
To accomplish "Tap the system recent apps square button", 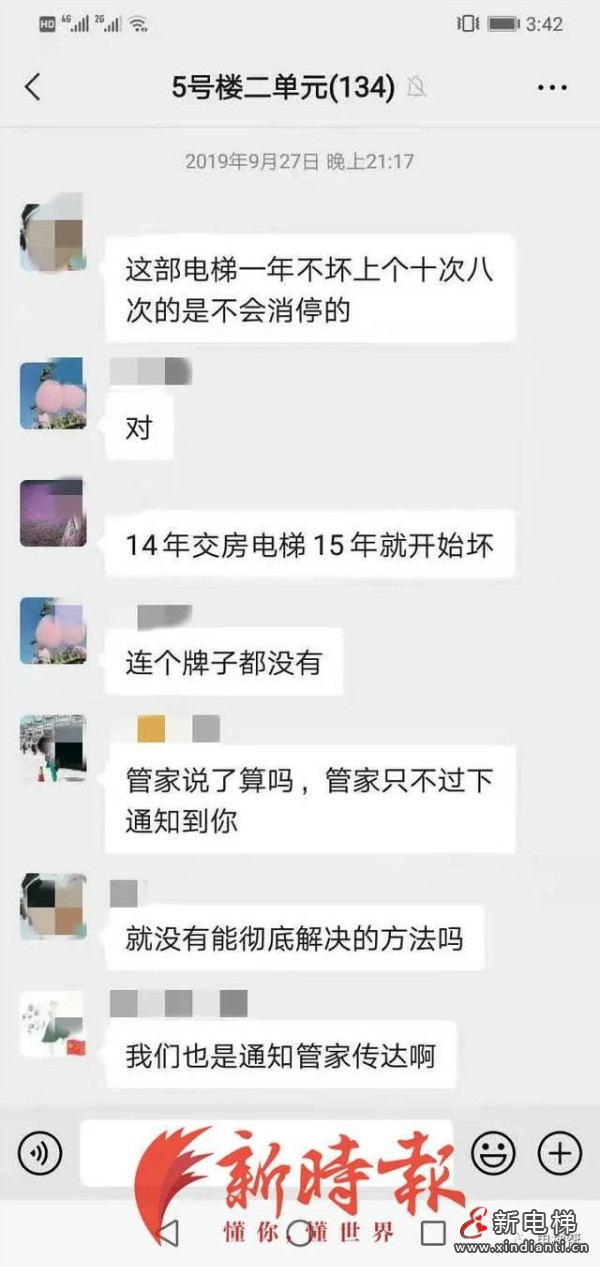I will [x=433, y=1233].
